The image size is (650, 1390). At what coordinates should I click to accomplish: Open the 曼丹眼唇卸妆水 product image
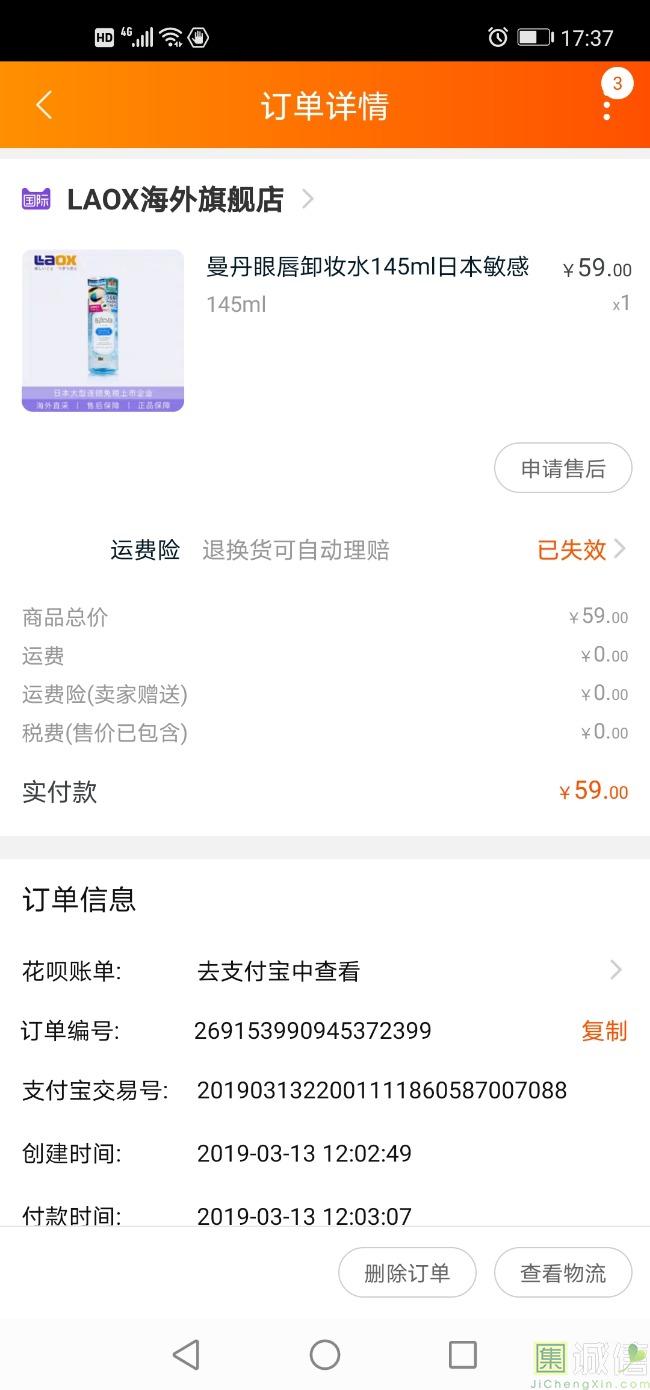coord(103,330)
